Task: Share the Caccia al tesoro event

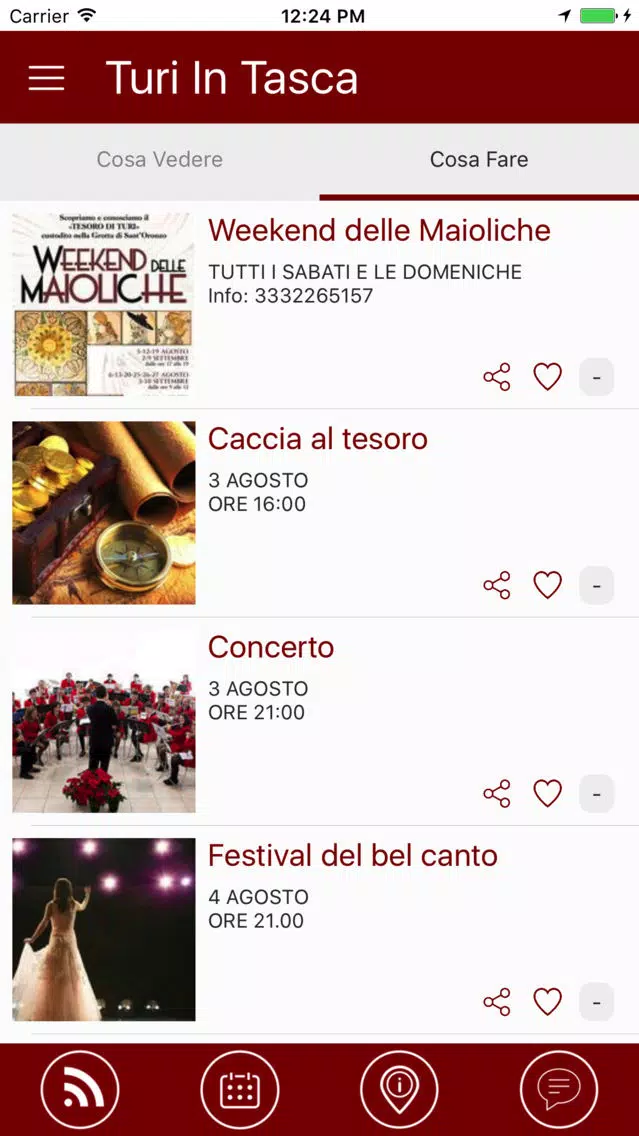Action: (x=497, y=585)
